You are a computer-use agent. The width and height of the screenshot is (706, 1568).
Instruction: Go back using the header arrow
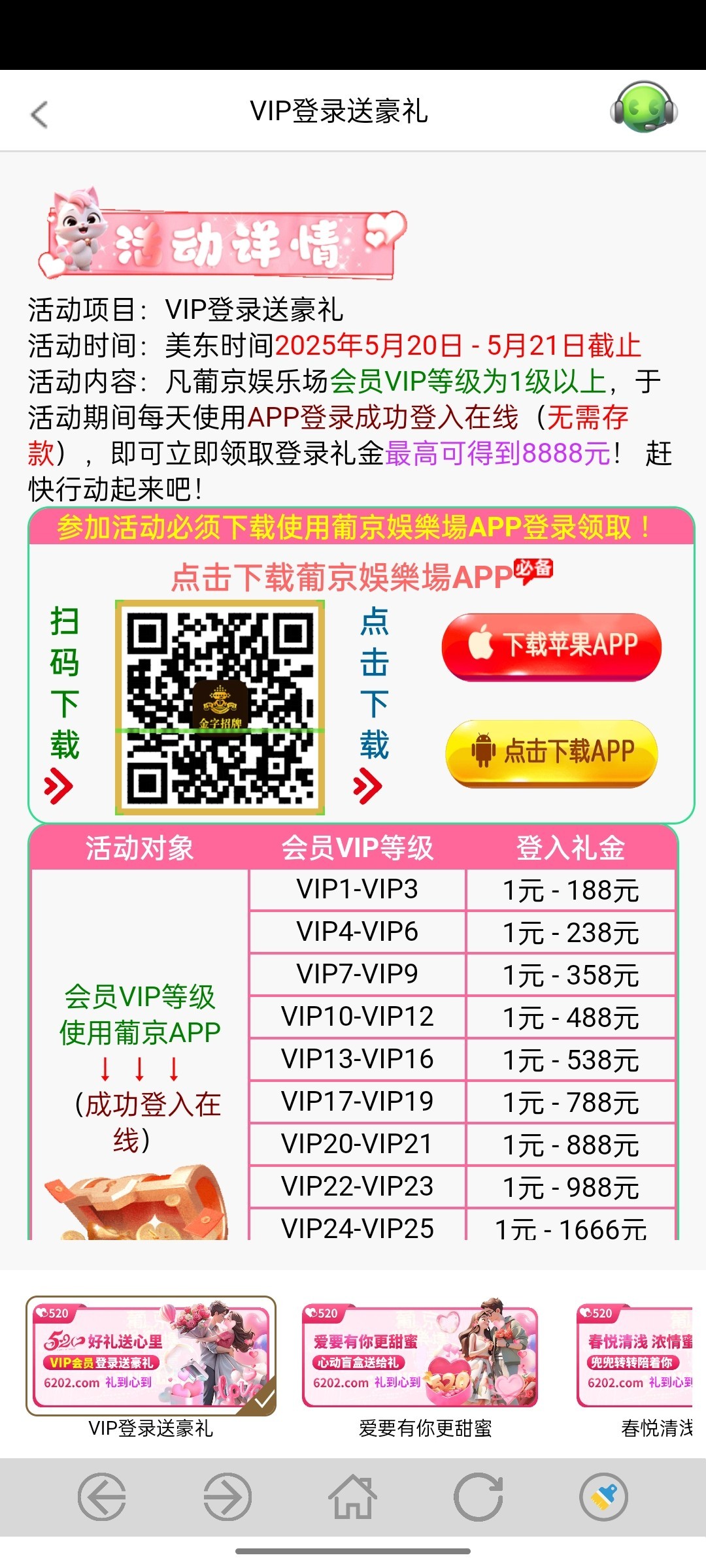pyautogui.click(x=40, y=114)
